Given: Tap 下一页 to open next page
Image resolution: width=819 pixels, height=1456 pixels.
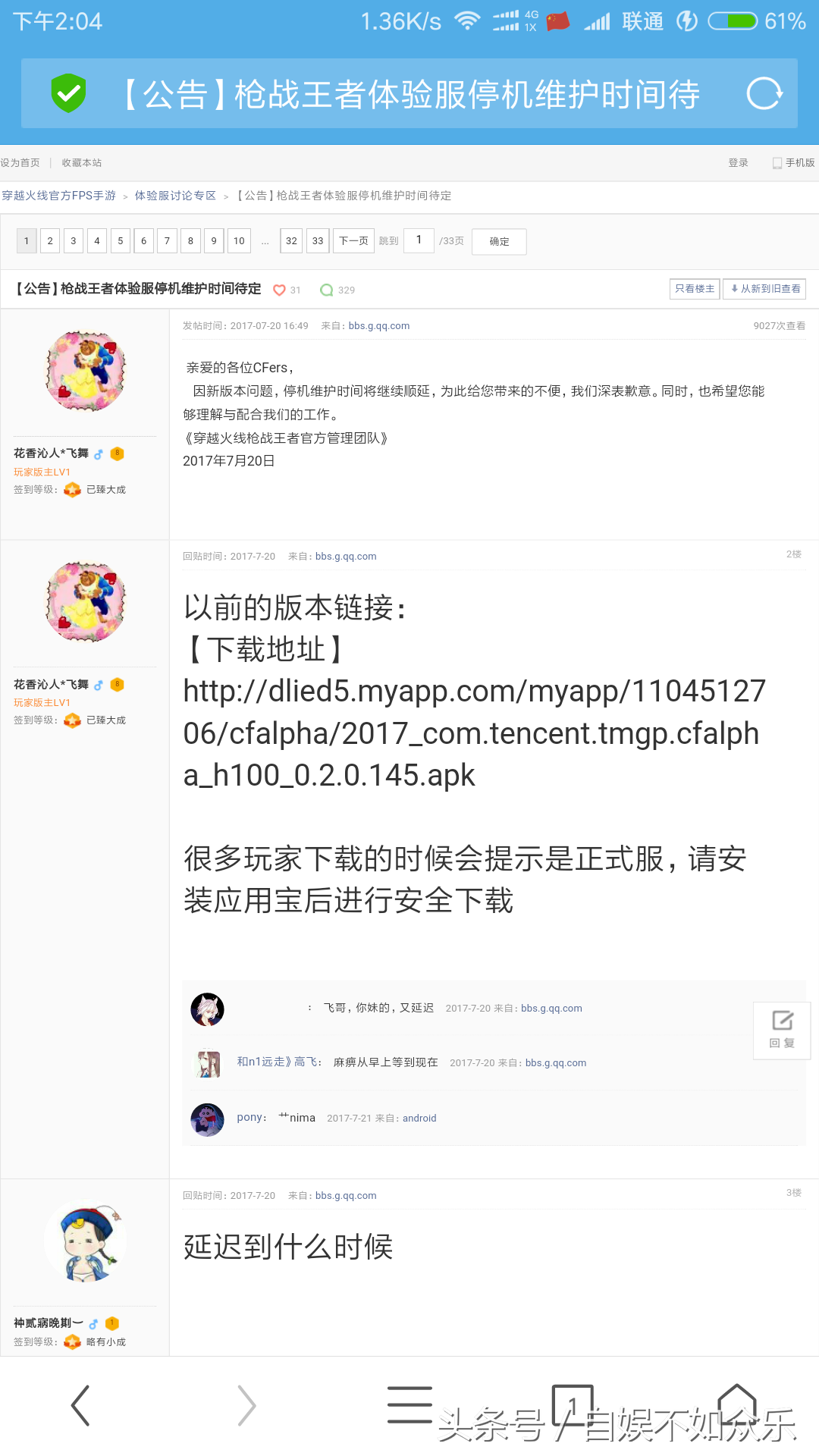Looking at the screenshot, I should tap(353, 241).
